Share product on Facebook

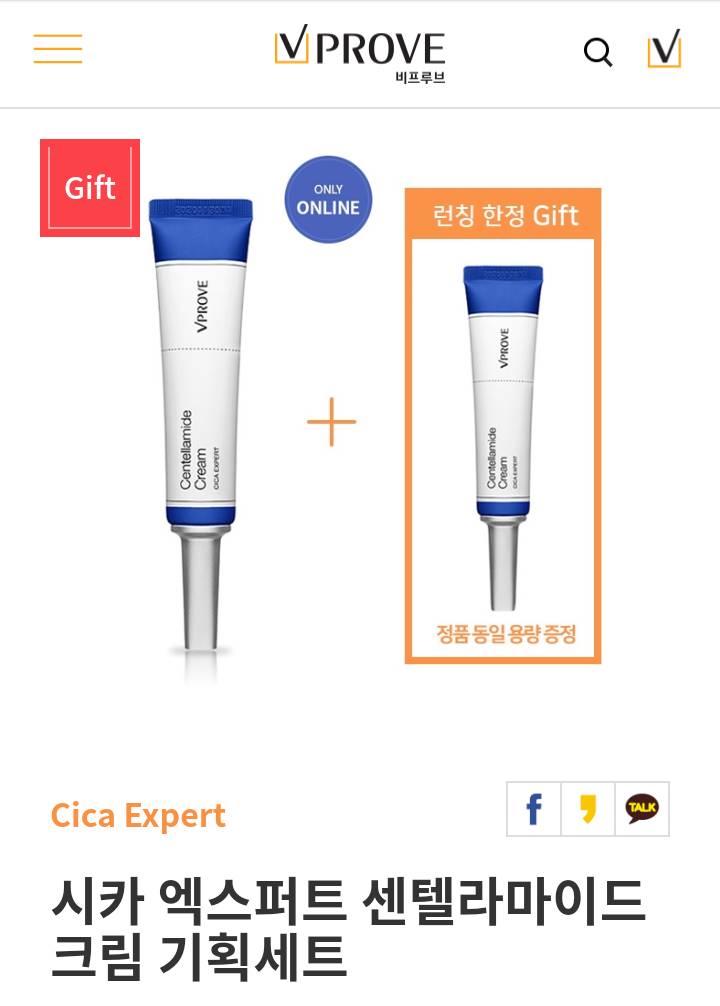coord(534,809)
